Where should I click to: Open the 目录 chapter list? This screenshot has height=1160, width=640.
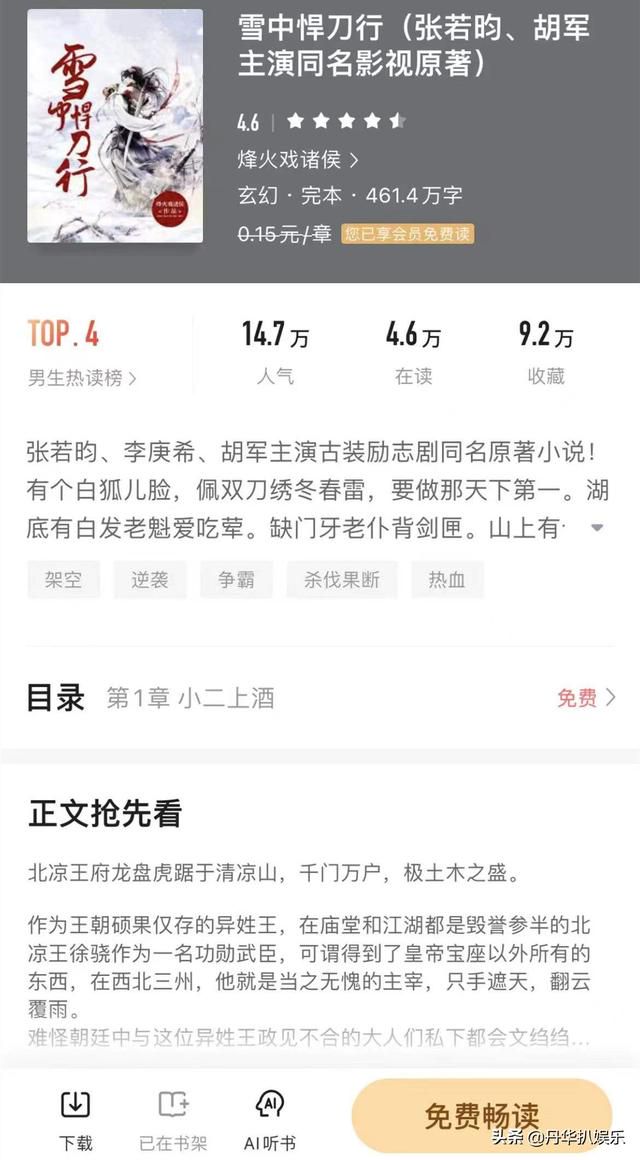(320, 698)
